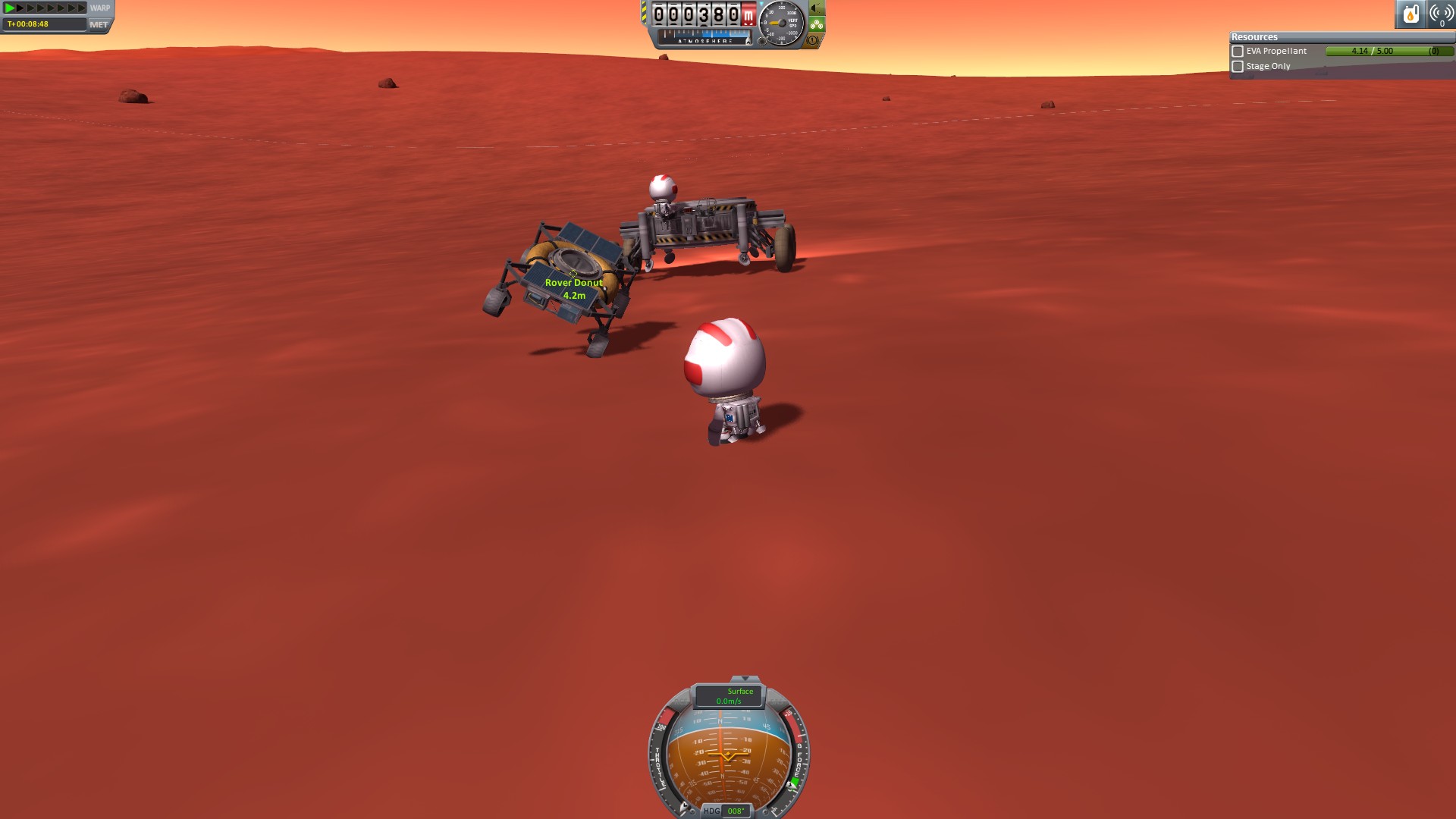Enable the Stage Only checkbox
1456x819 pixels.
click(x=1238, y=67)
